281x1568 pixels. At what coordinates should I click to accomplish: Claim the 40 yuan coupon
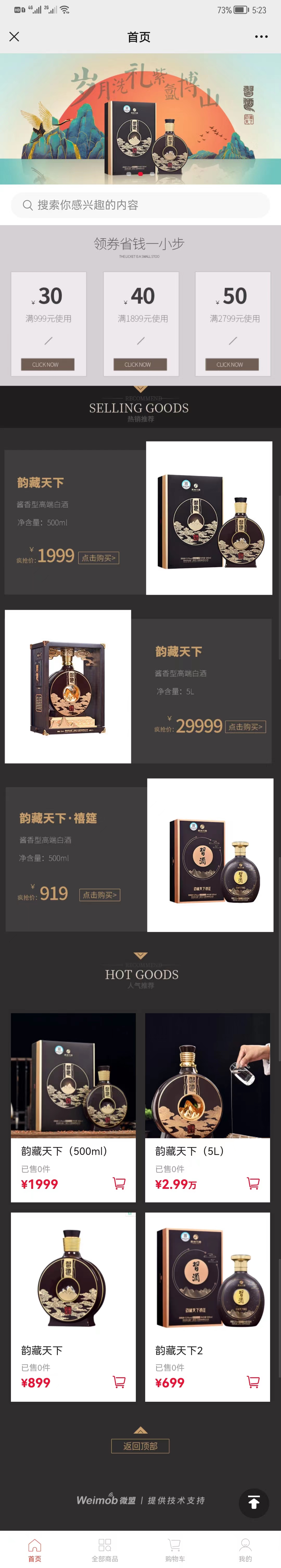[x=140, y=364]
